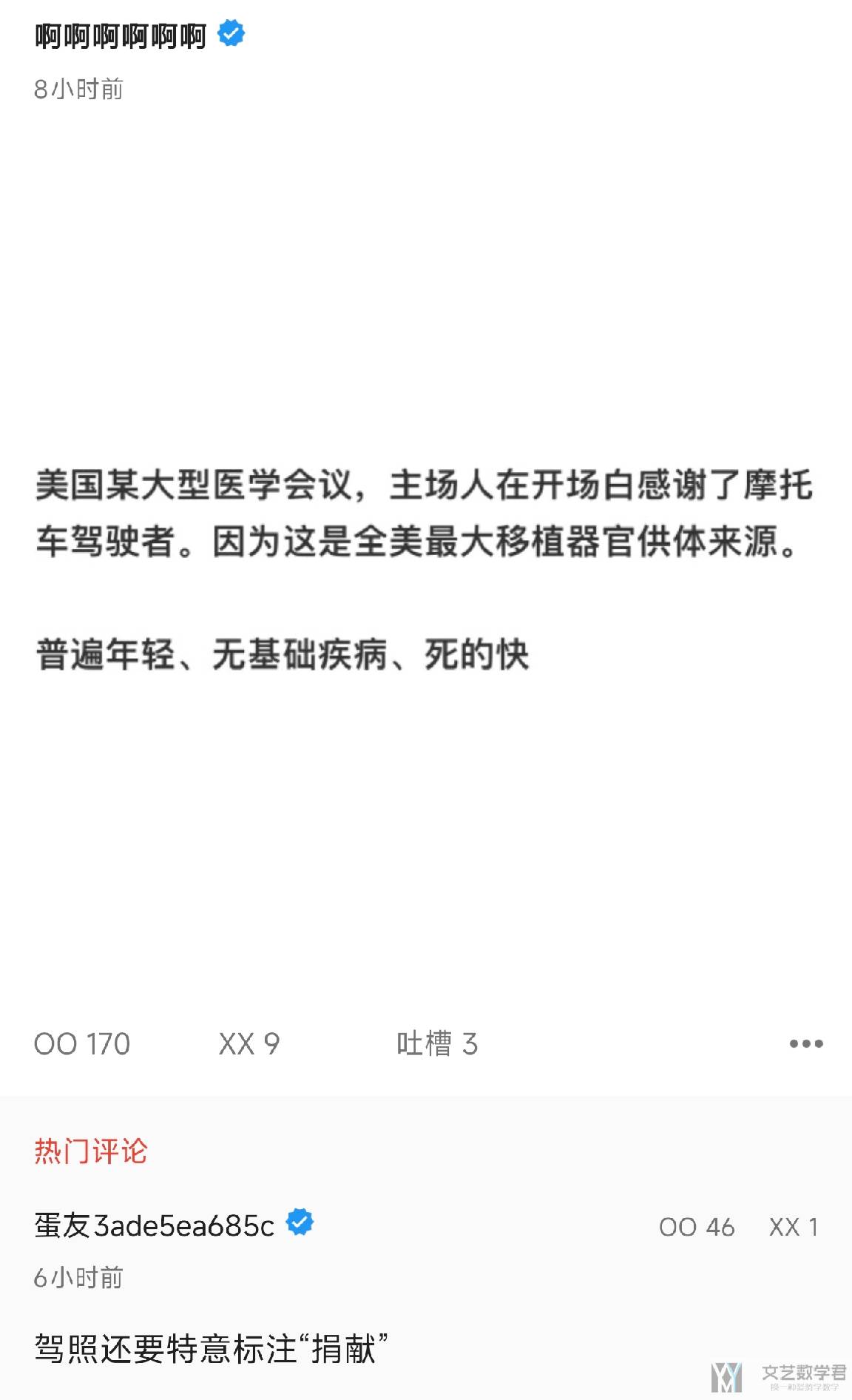Upvote the comment by 蛋友3ade5ea685c
The height and width of the screenshot is (1400, 852).
point(696,1227)
